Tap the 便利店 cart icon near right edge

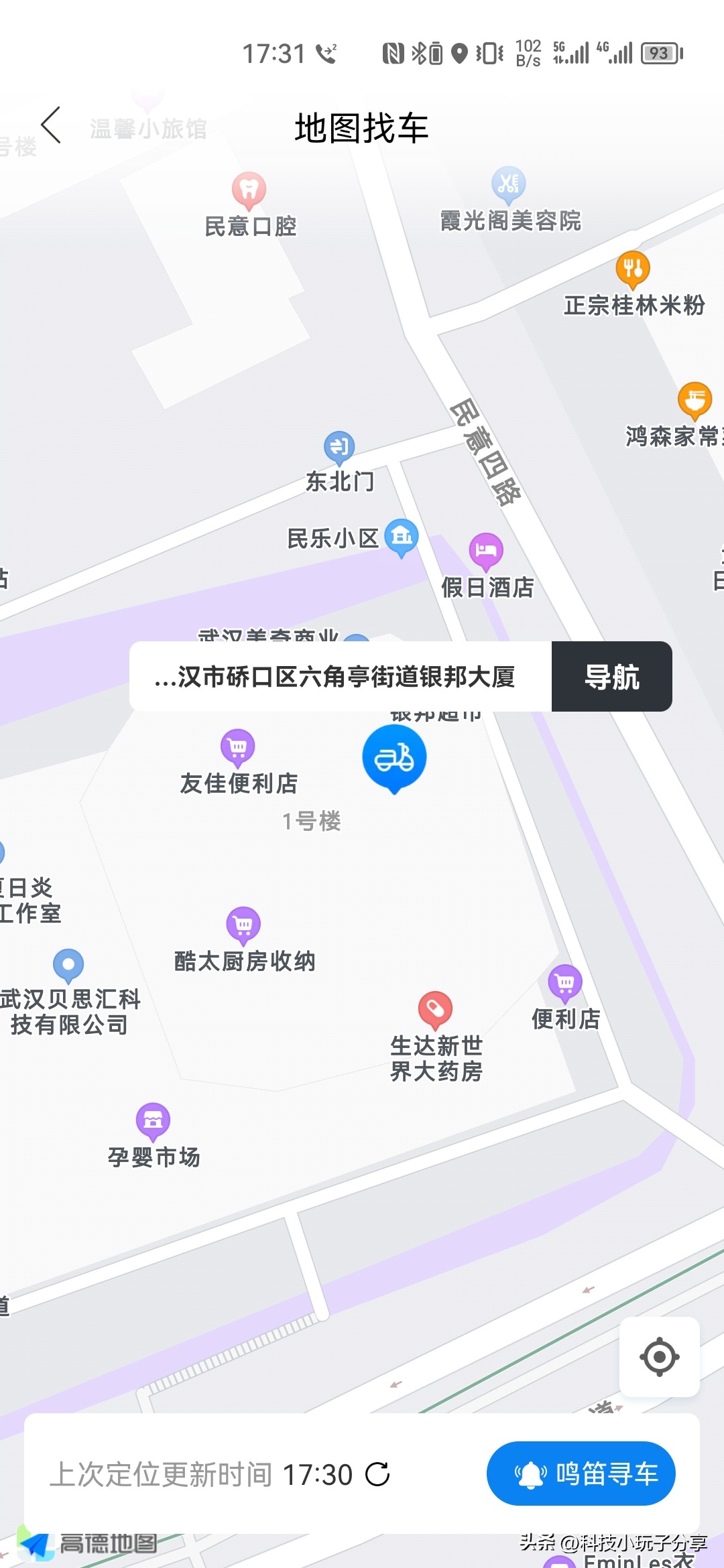(566, 982)
